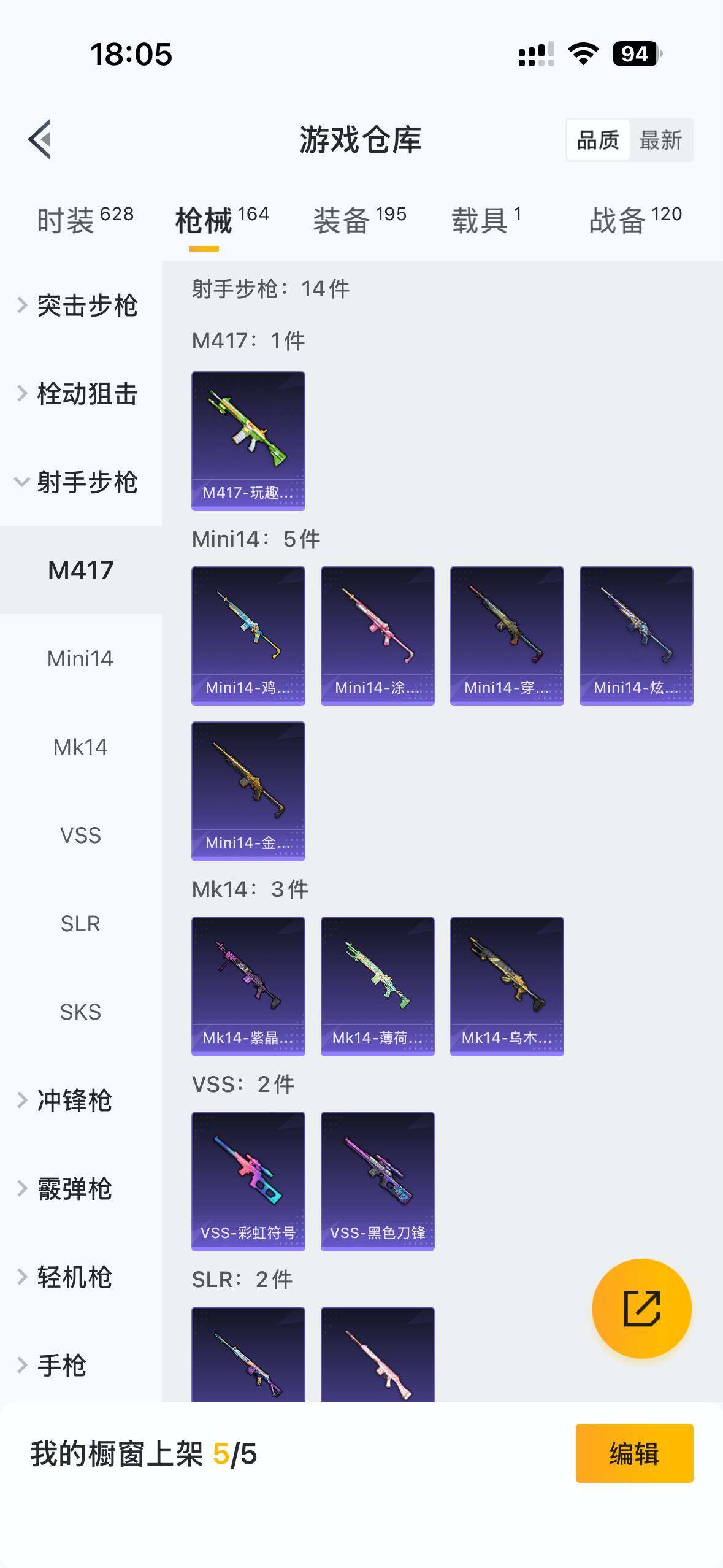Select Mini14 in the sidebar
The image size is (723, 1568).
click(80, 658)
